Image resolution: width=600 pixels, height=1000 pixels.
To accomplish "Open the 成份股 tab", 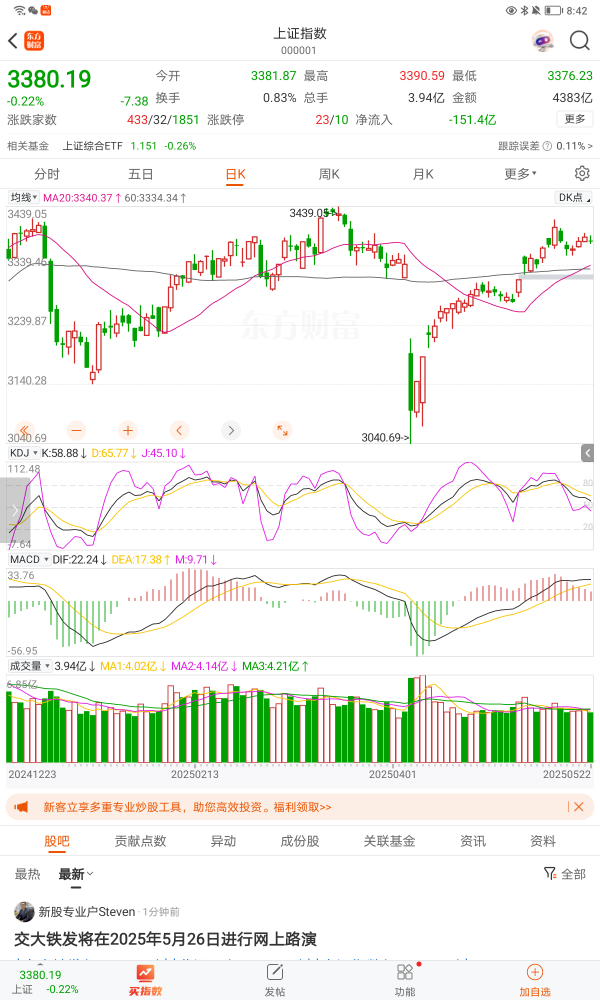I will click(299, 841).
